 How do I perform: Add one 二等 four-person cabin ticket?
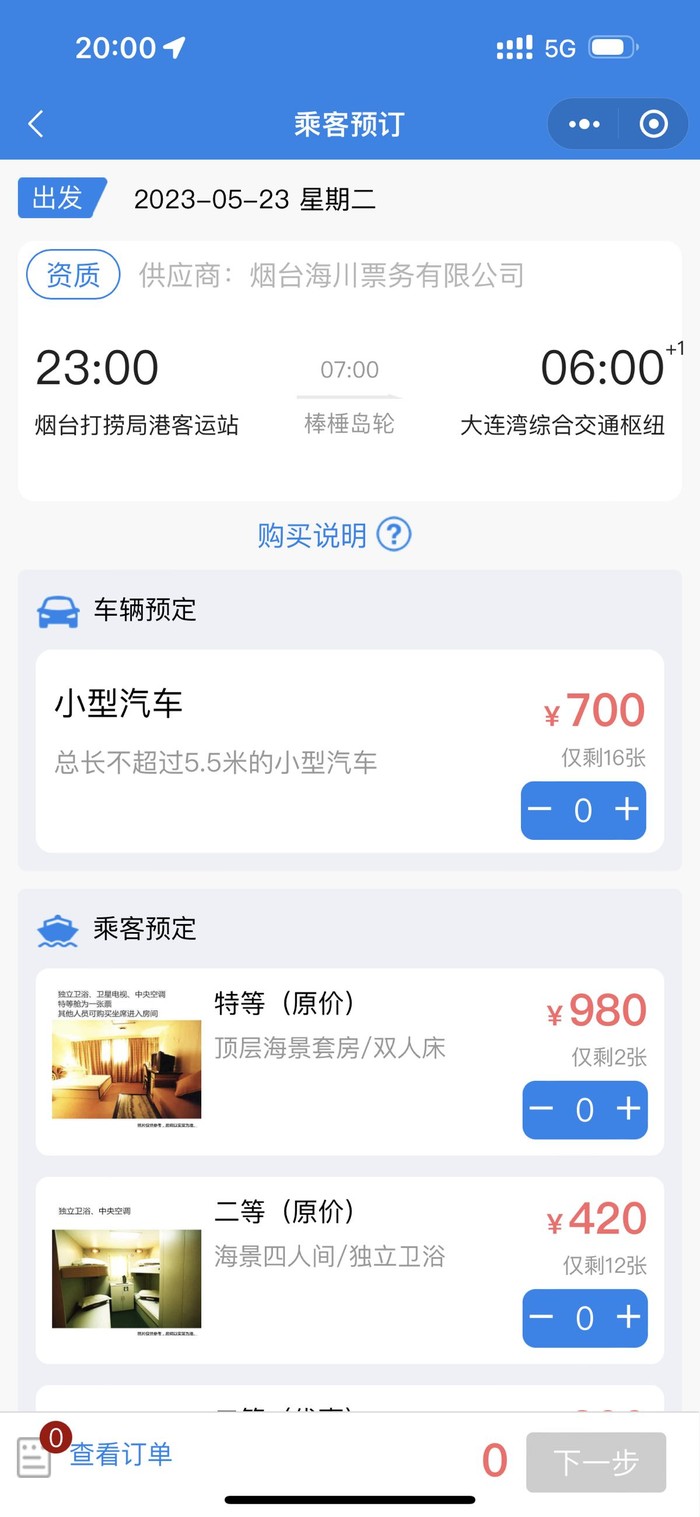628,1317
